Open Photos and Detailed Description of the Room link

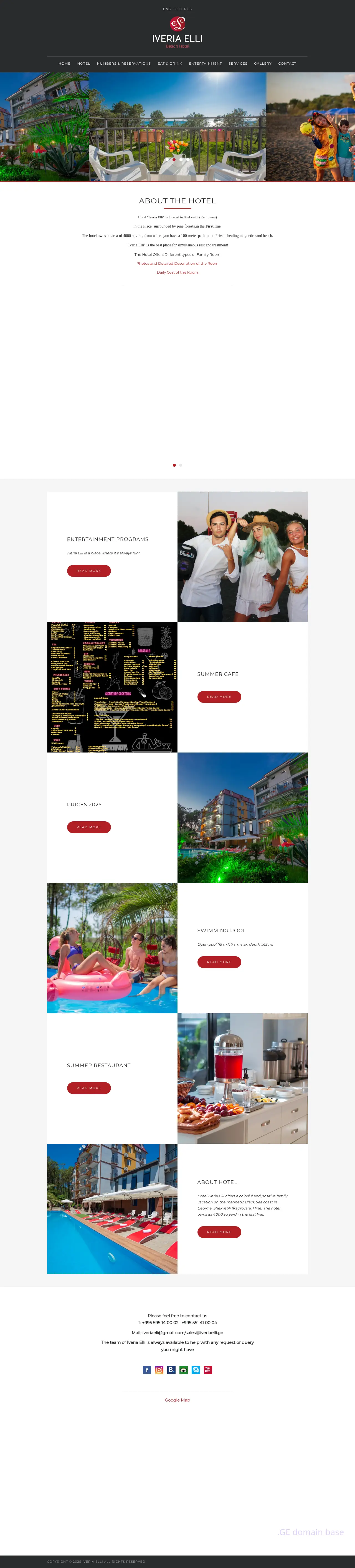[x=177, y=264]
